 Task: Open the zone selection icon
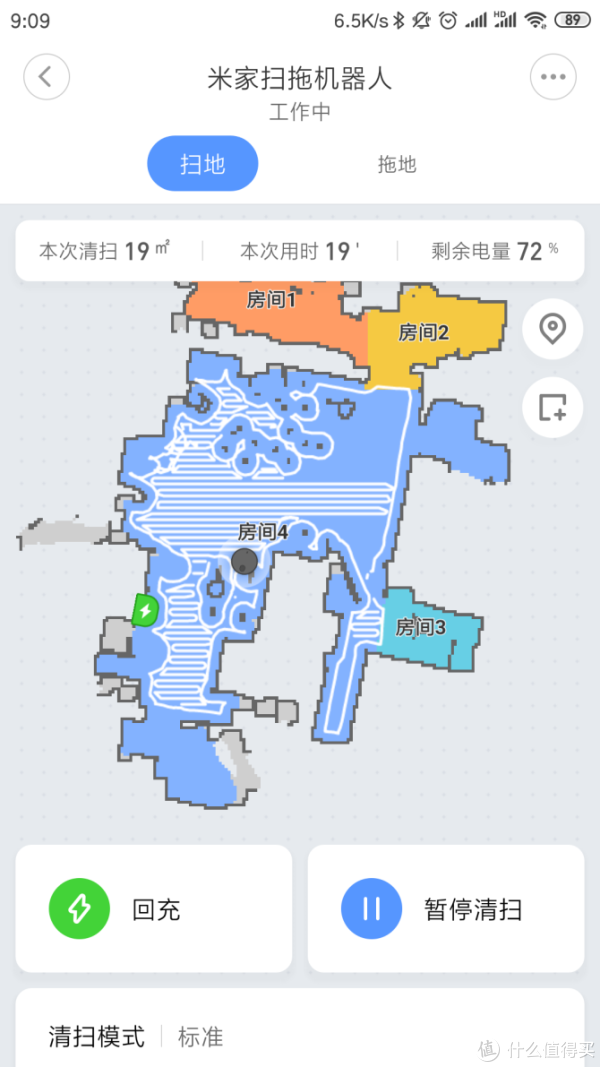coord(553,408)
